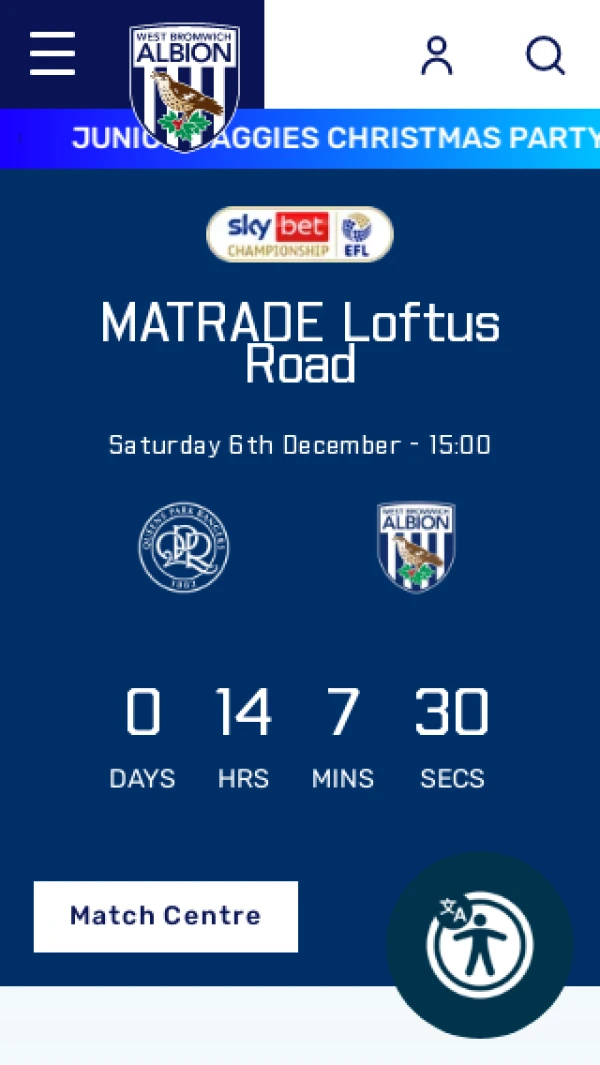Open the user account profile
Viewport: 600px width, 1065px height.
(437, 55)
